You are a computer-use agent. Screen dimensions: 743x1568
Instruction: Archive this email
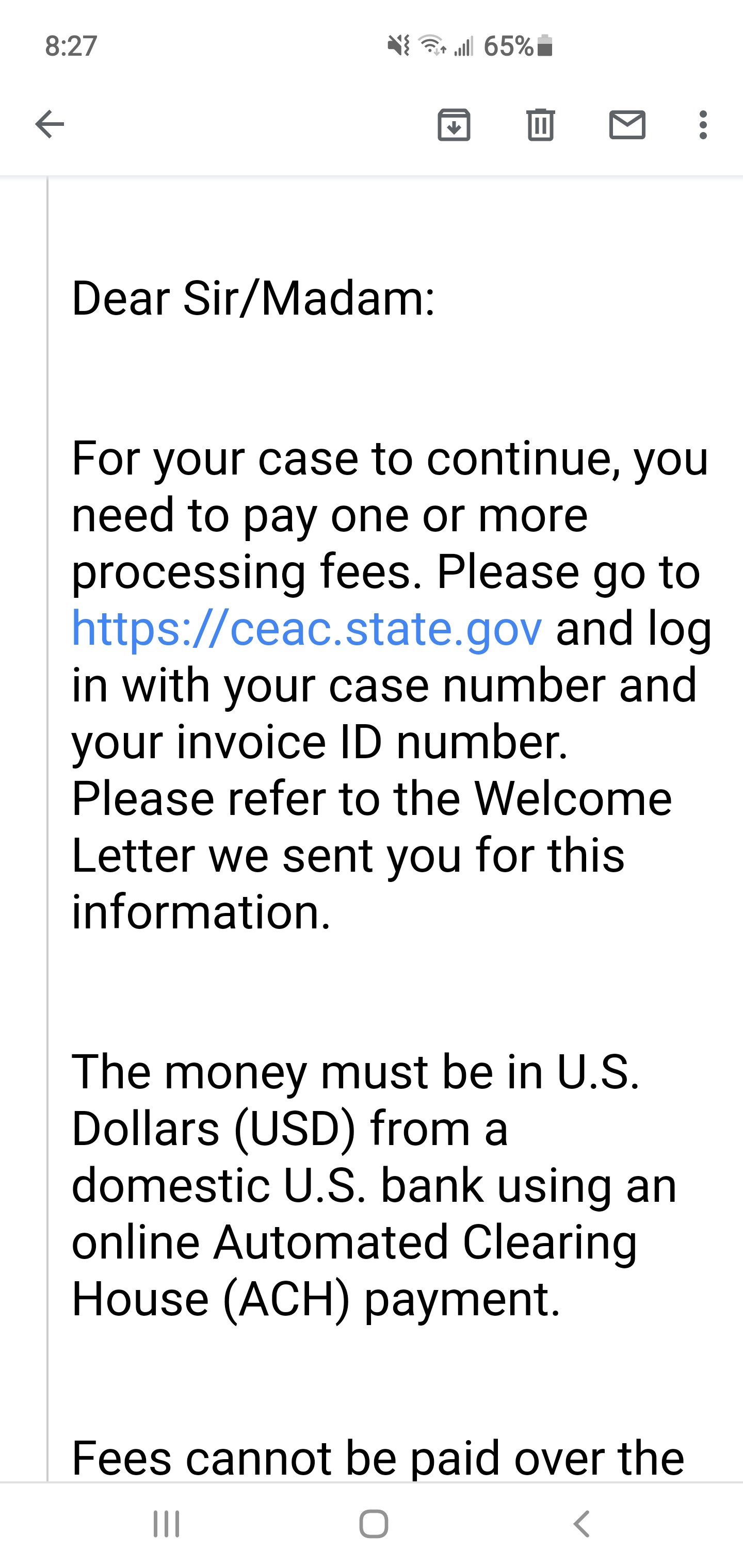(455, 125)
